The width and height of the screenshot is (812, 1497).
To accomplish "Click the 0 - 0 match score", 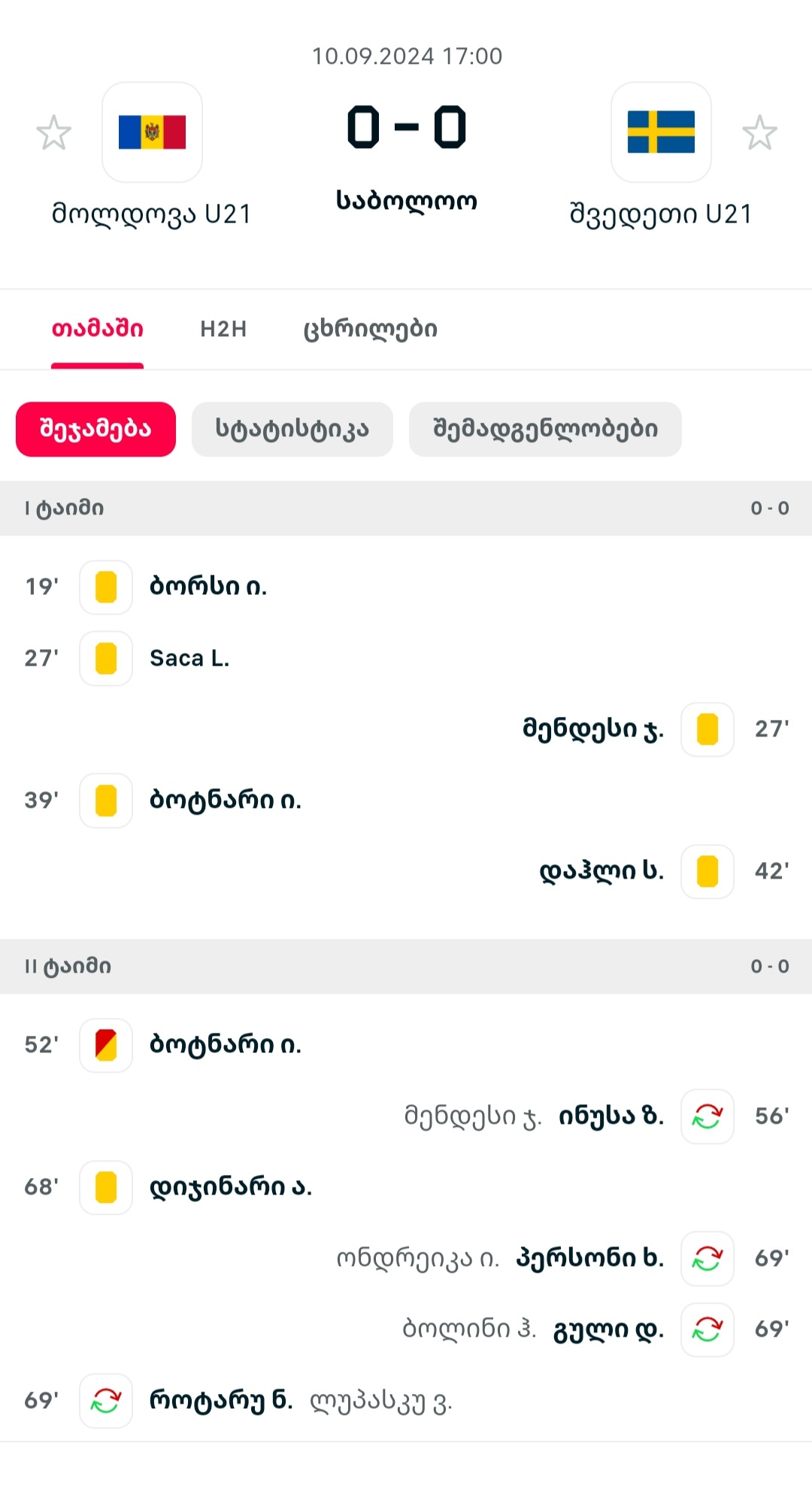I will point(406,128).
